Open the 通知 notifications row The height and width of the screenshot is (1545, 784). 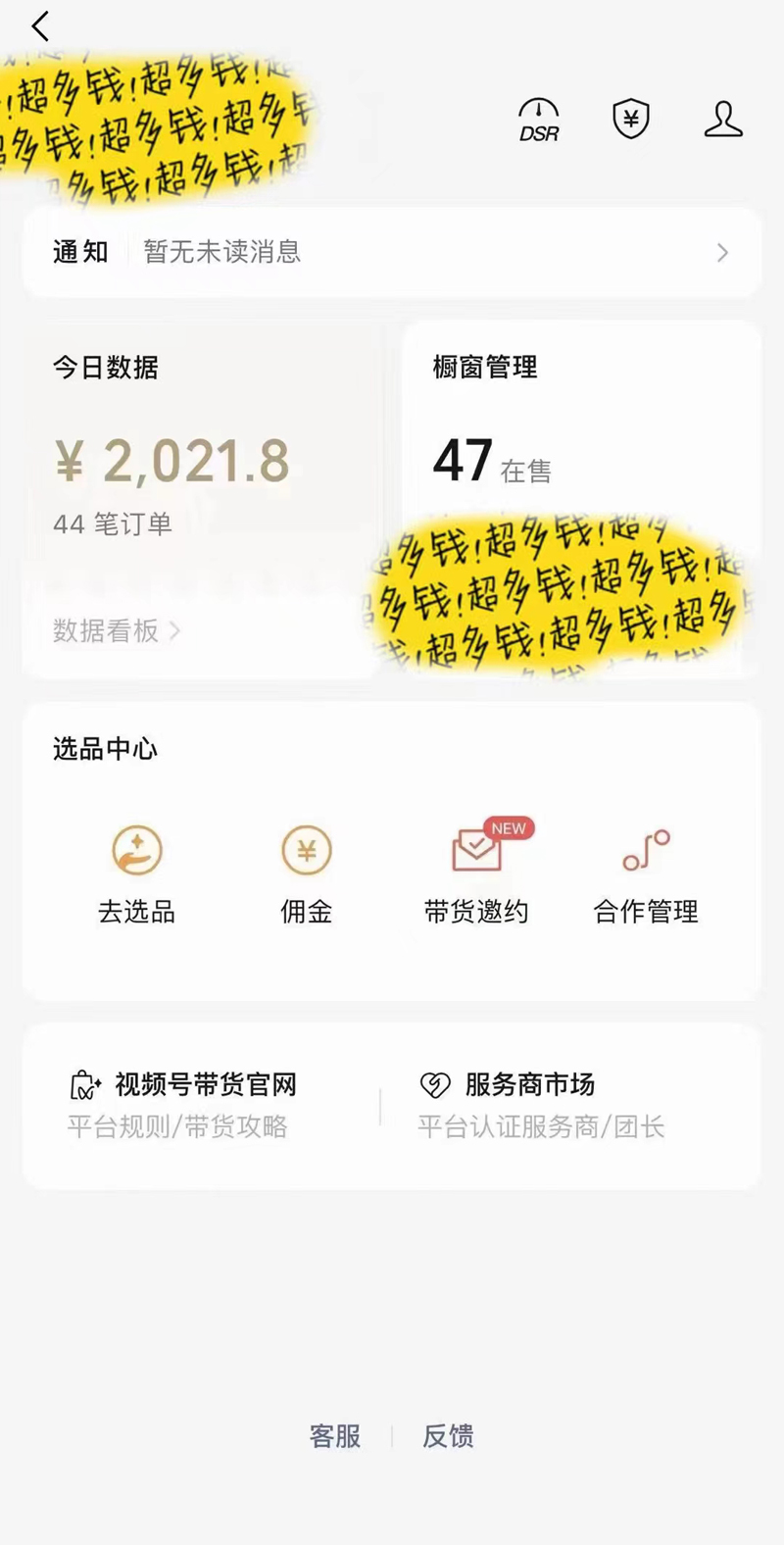pyautogui.click(x=392, y=253)
